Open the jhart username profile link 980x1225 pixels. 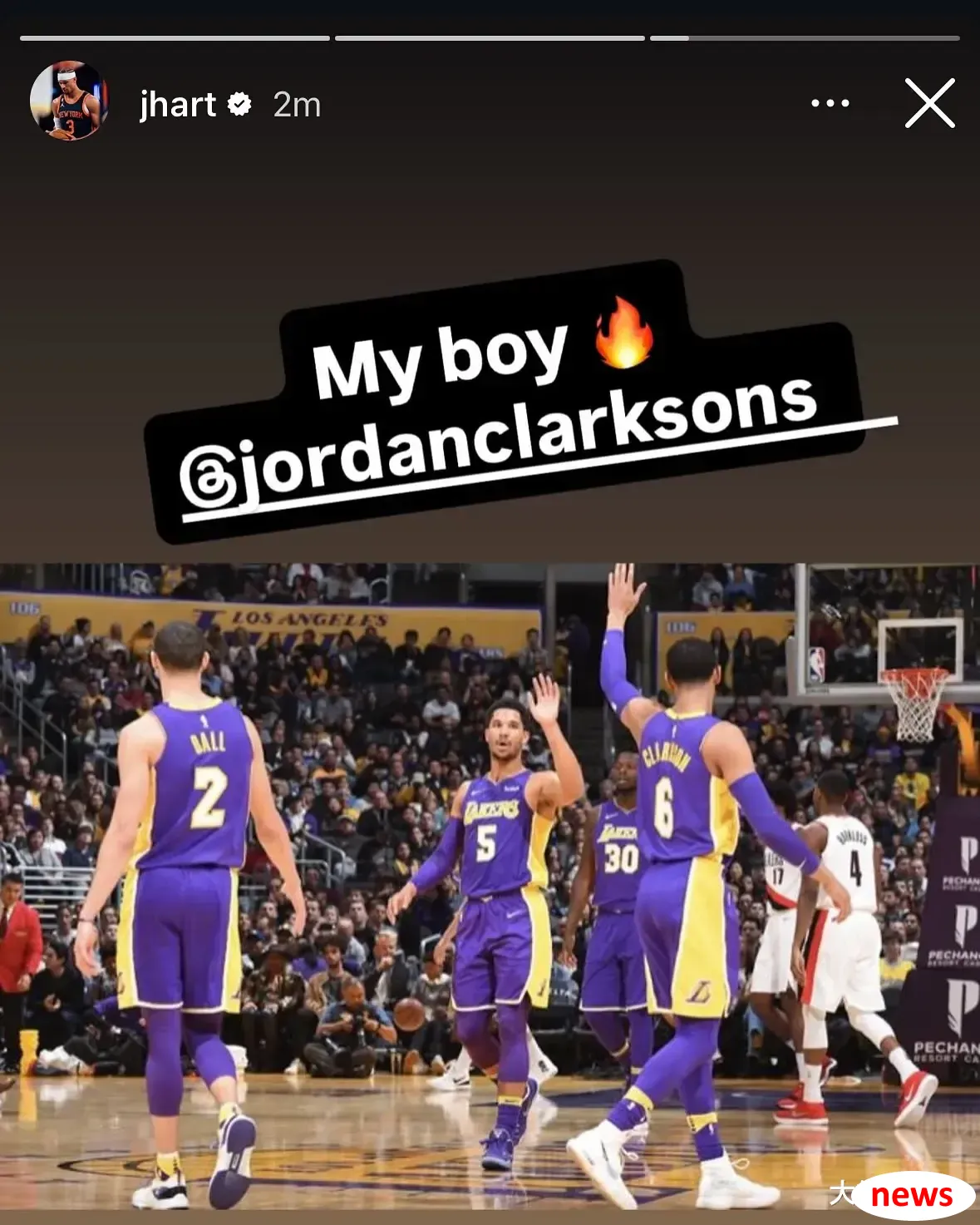click(x=177, y=105)
